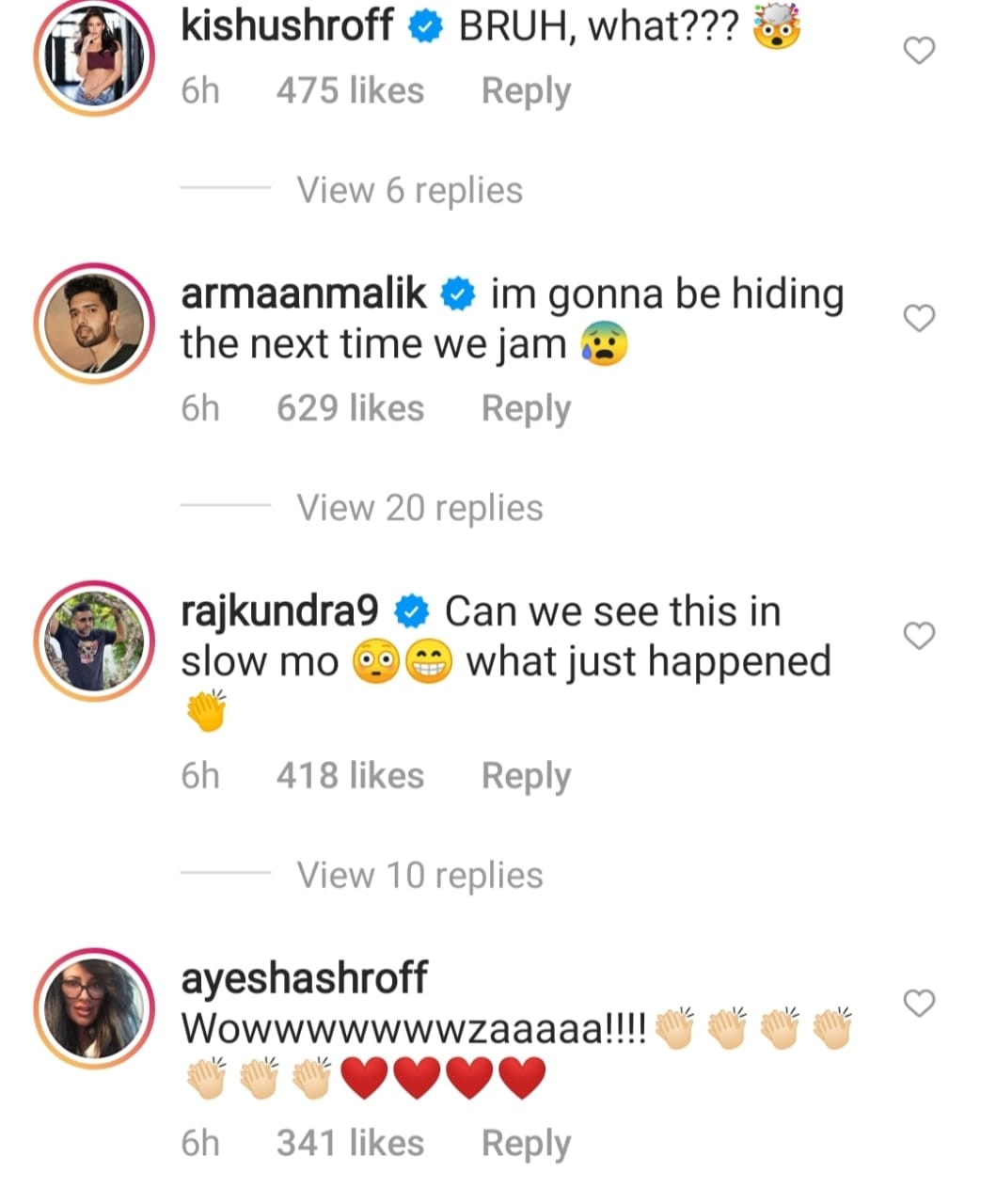Reply to rajkundra9's comment
The height and width of the screenshot is (1204, 996).
526,776
